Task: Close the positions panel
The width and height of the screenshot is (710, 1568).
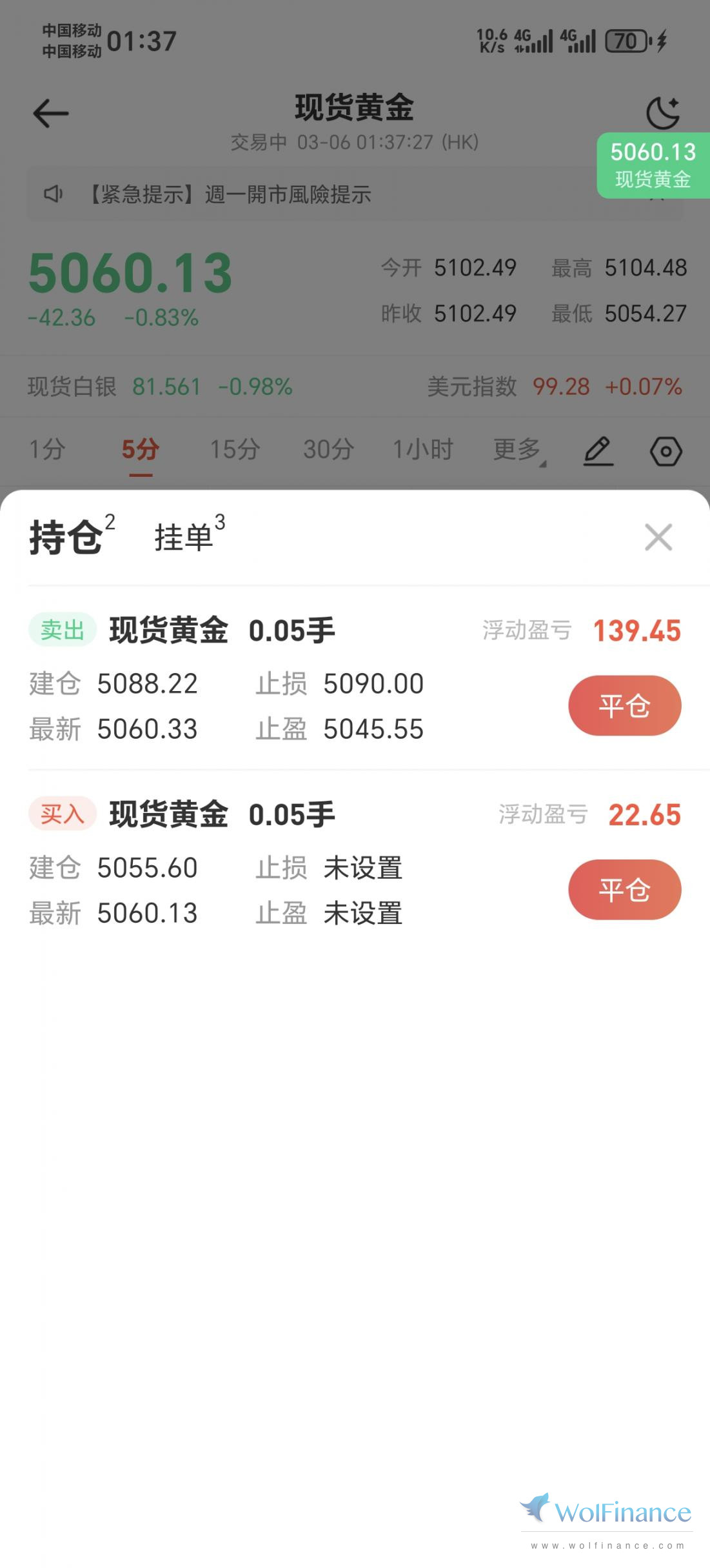Action: pos(658,537)
